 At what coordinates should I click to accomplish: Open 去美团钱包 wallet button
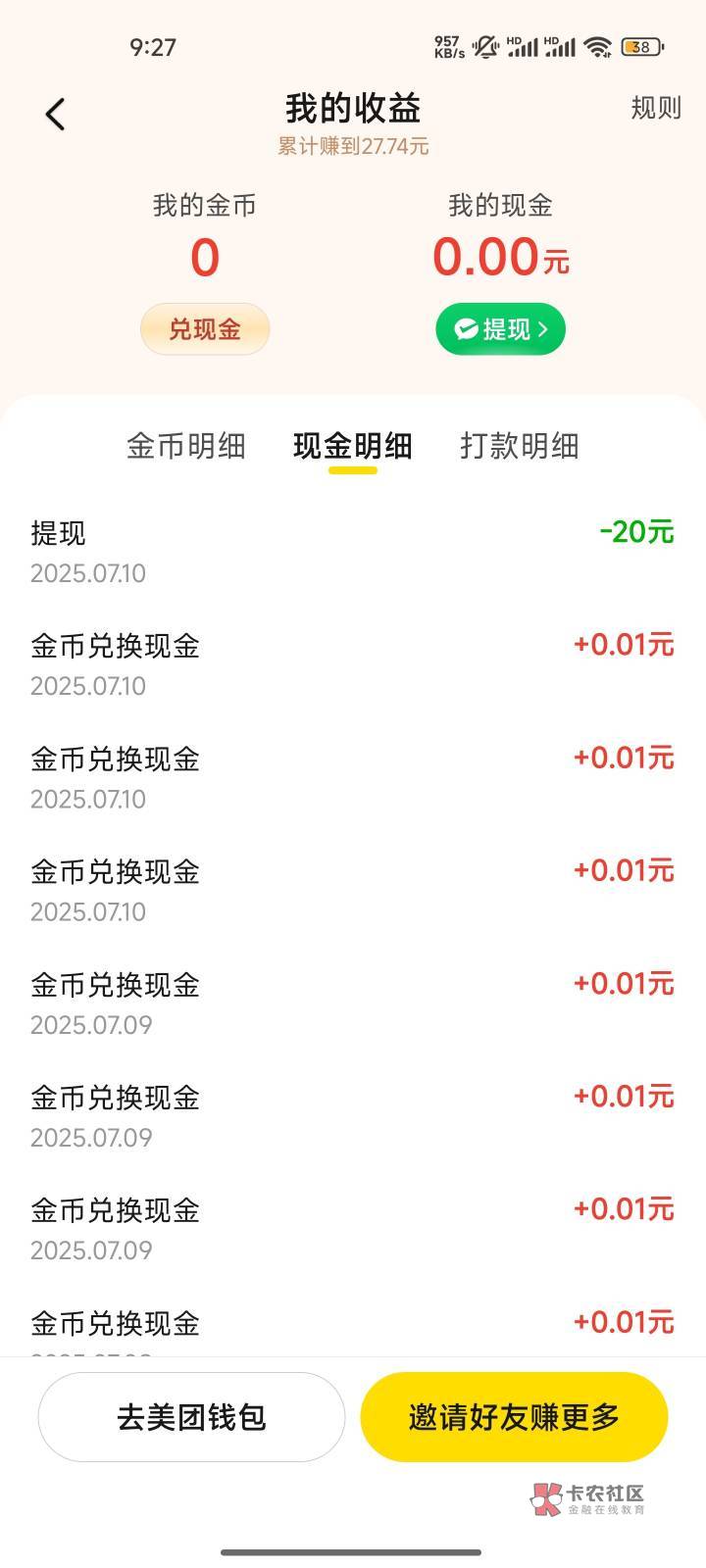coord(191,1417)
